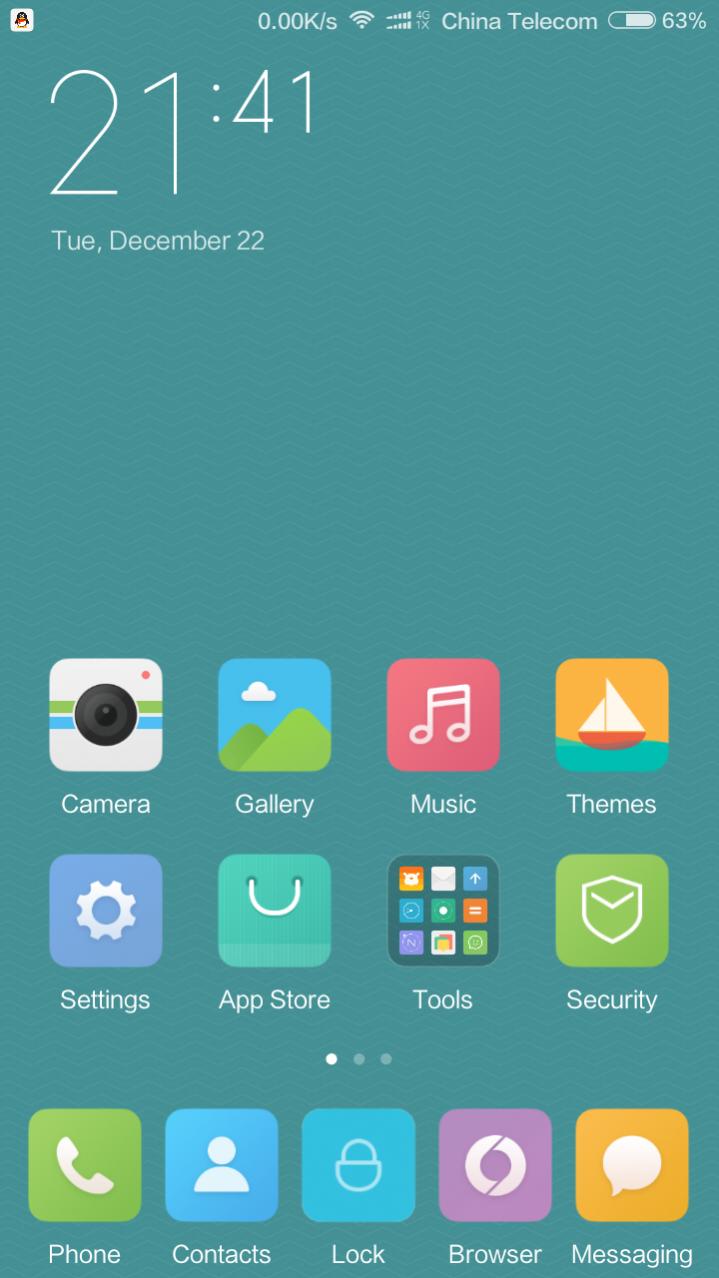Open the Tools folder
The width and height of the screenshot is (719, 1278).
[x=443, y=910]
